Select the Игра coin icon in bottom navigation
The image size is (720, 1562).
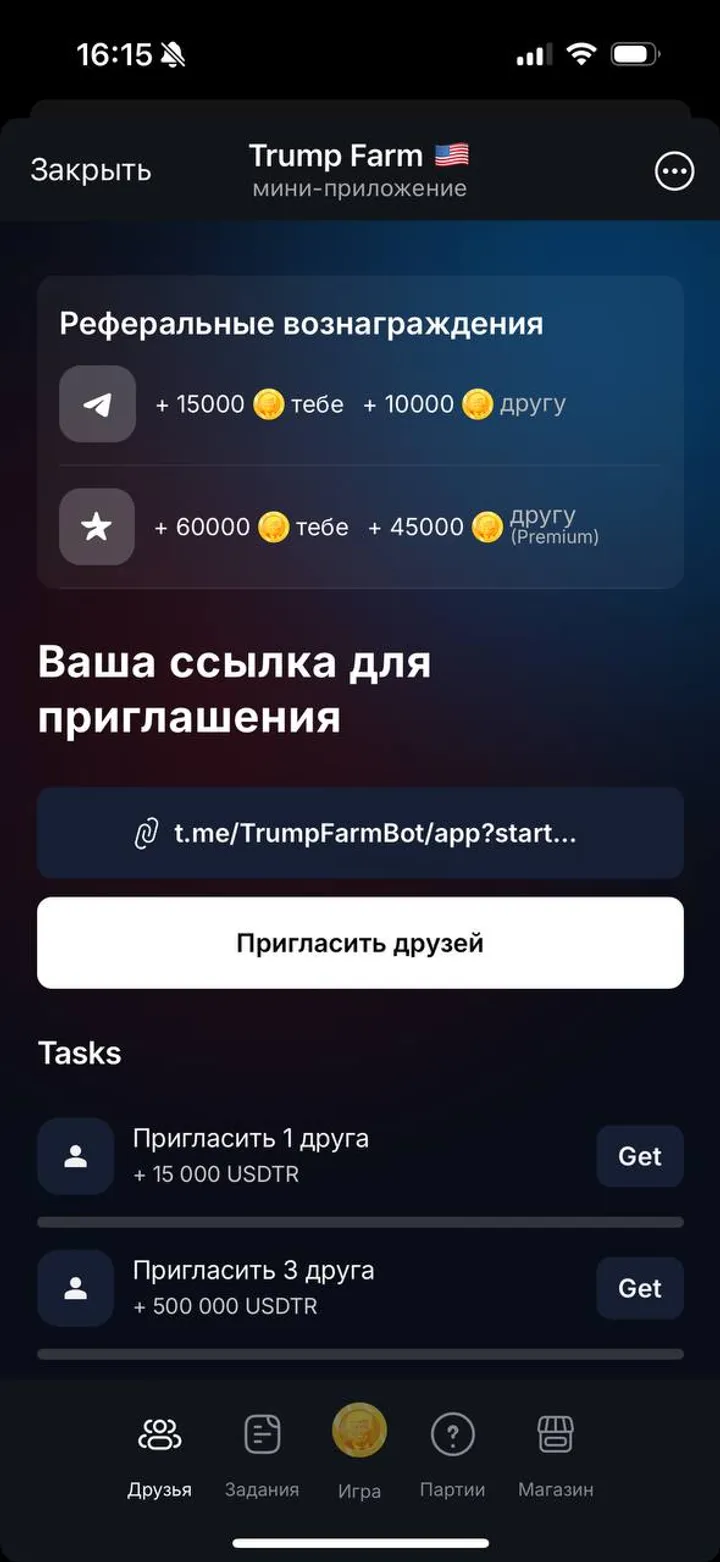click(359, 1432)
